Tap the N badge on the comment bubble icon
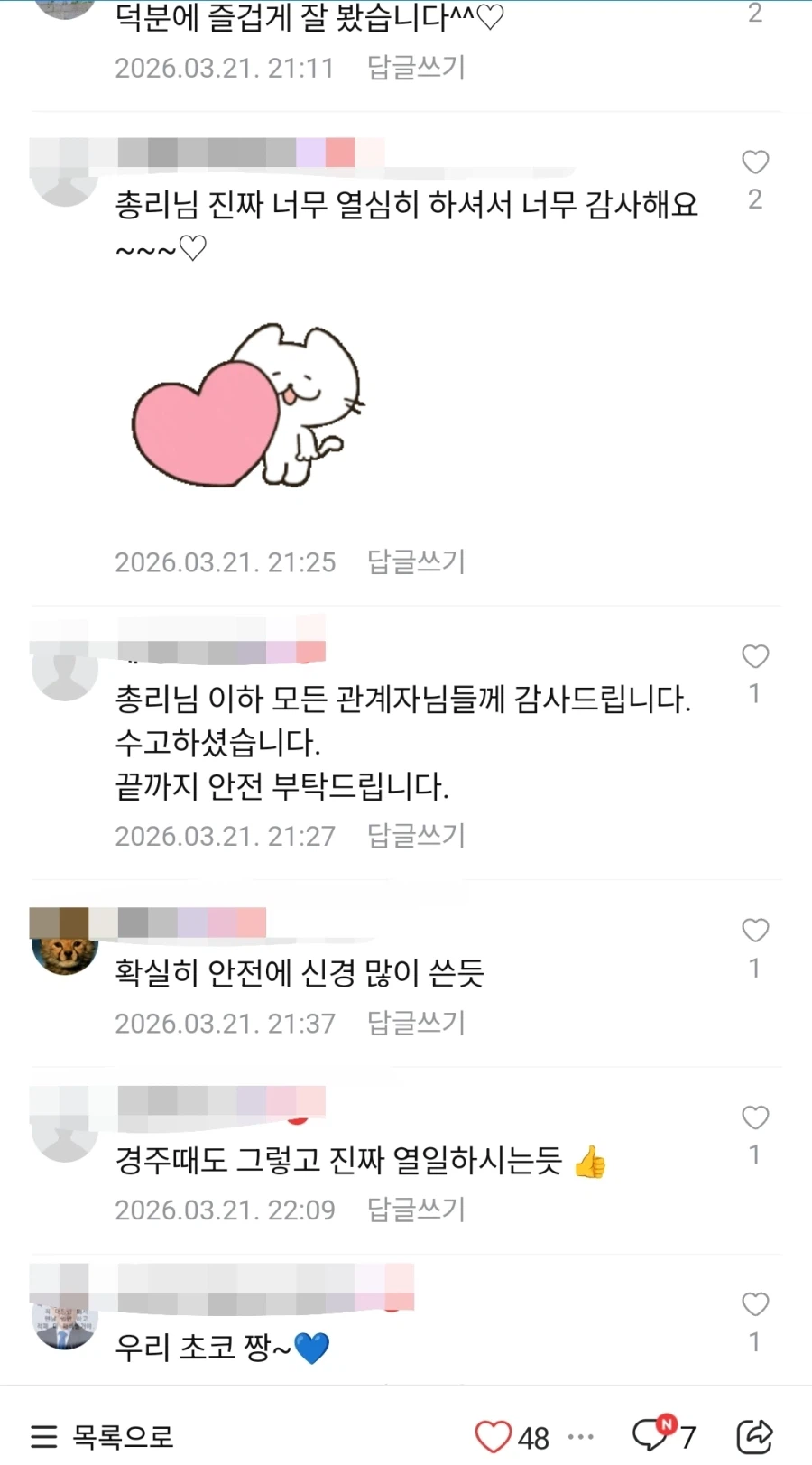812x1465 pixels. point(665,1423)
